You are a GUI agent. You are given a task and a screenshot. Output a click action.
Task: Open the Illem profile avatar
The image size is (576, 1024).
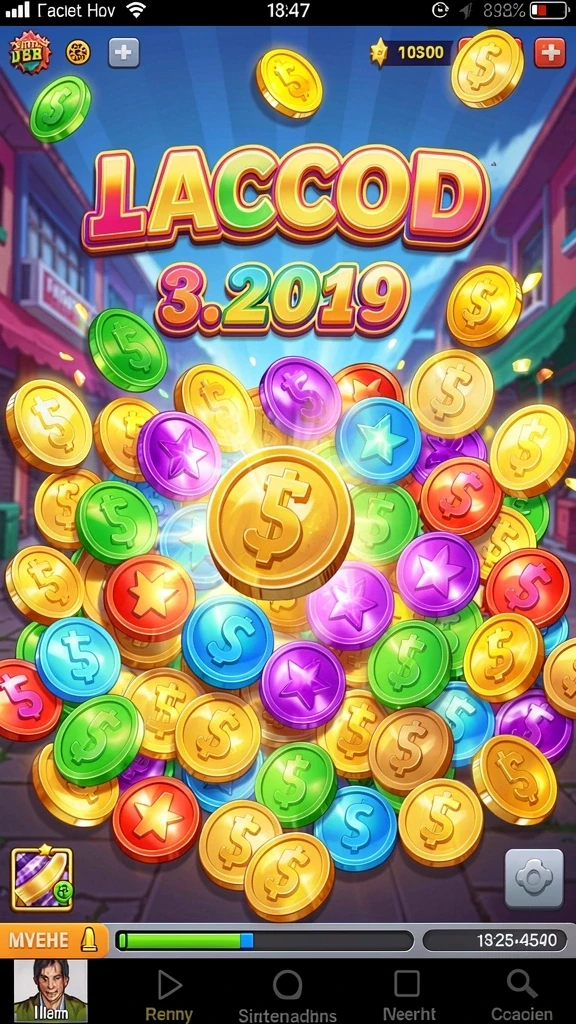pos(51,990)
